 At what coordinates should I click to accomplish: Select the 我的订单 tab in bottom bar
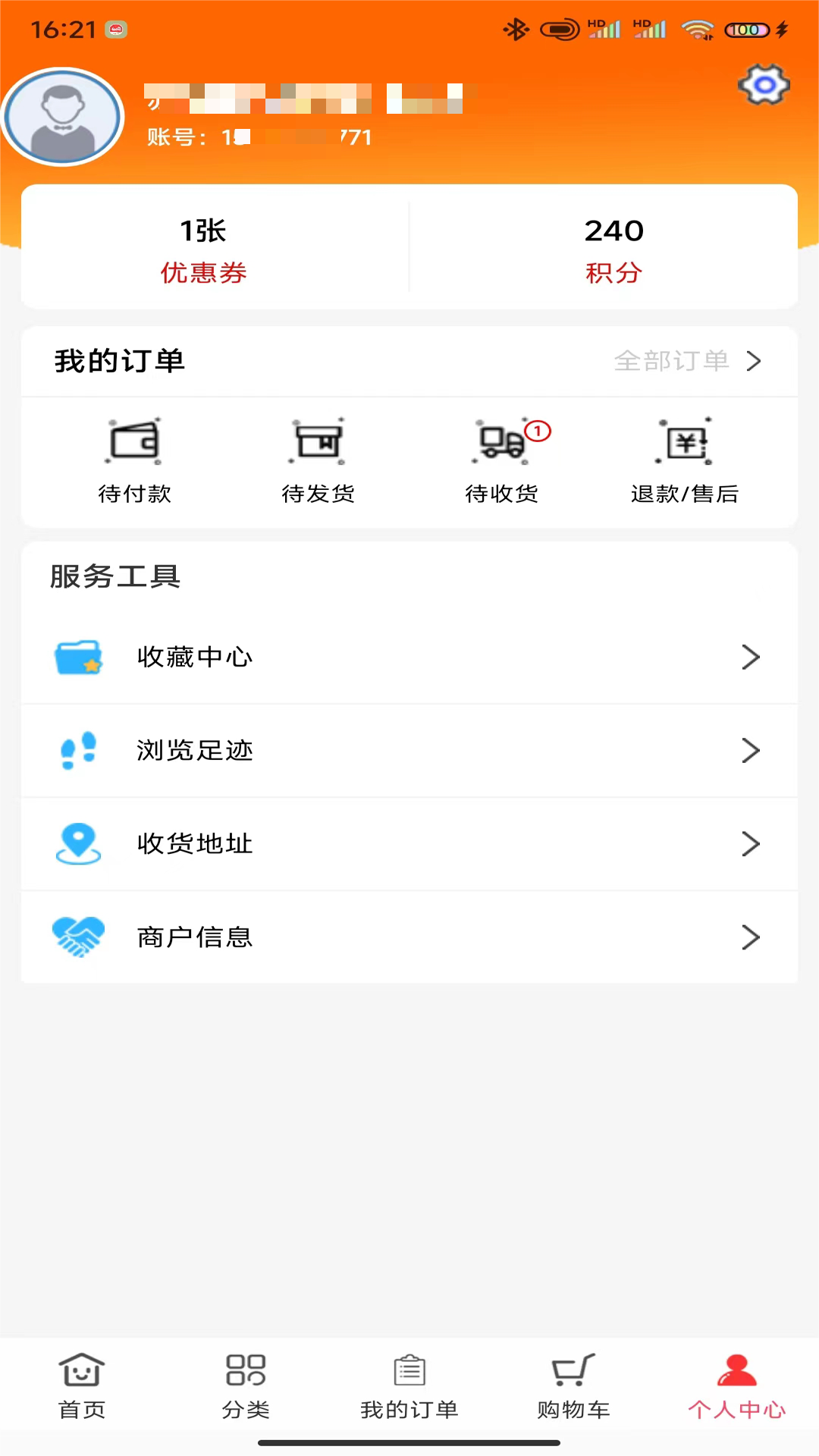coord(409,1384)
